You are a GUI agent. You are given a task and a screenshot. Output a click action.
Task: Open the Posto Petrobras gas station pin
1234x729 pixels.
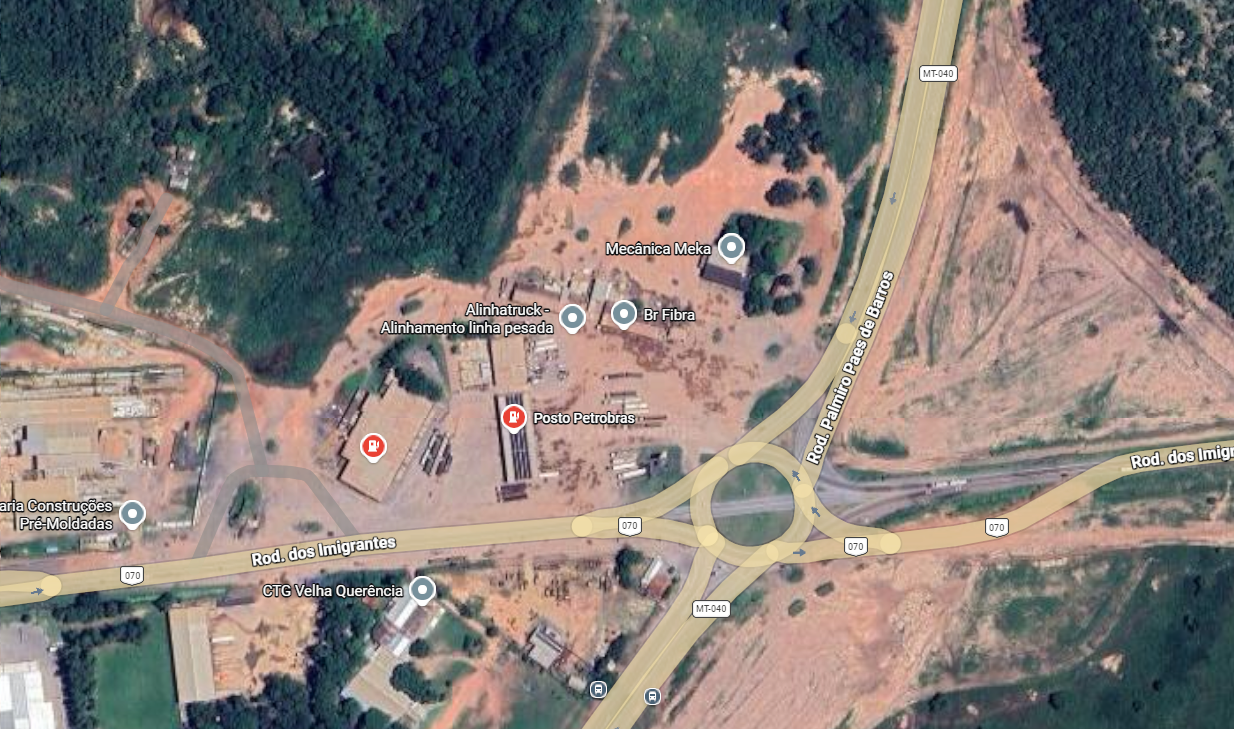(513, 416)
